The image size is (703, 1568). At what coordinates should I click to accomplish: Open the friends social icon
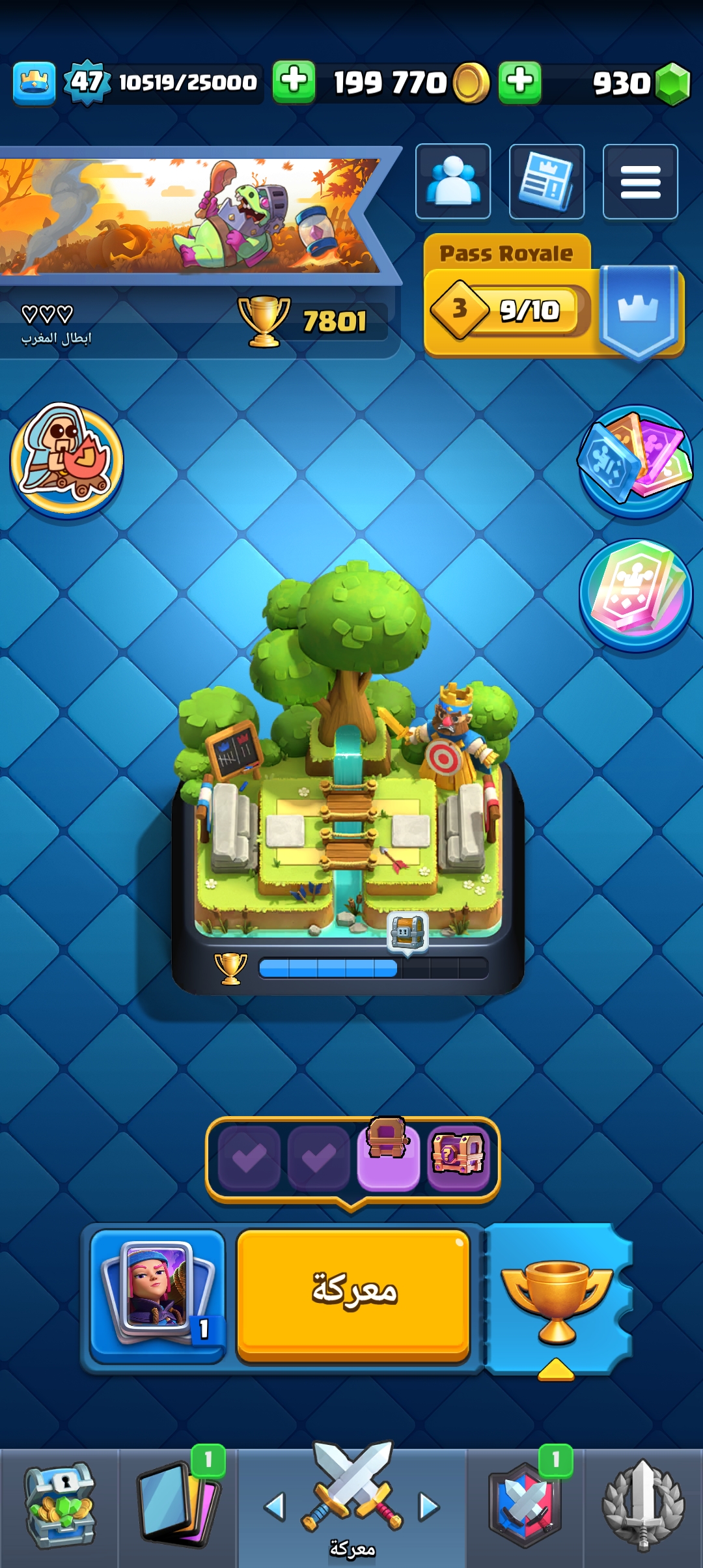[453, 182]
